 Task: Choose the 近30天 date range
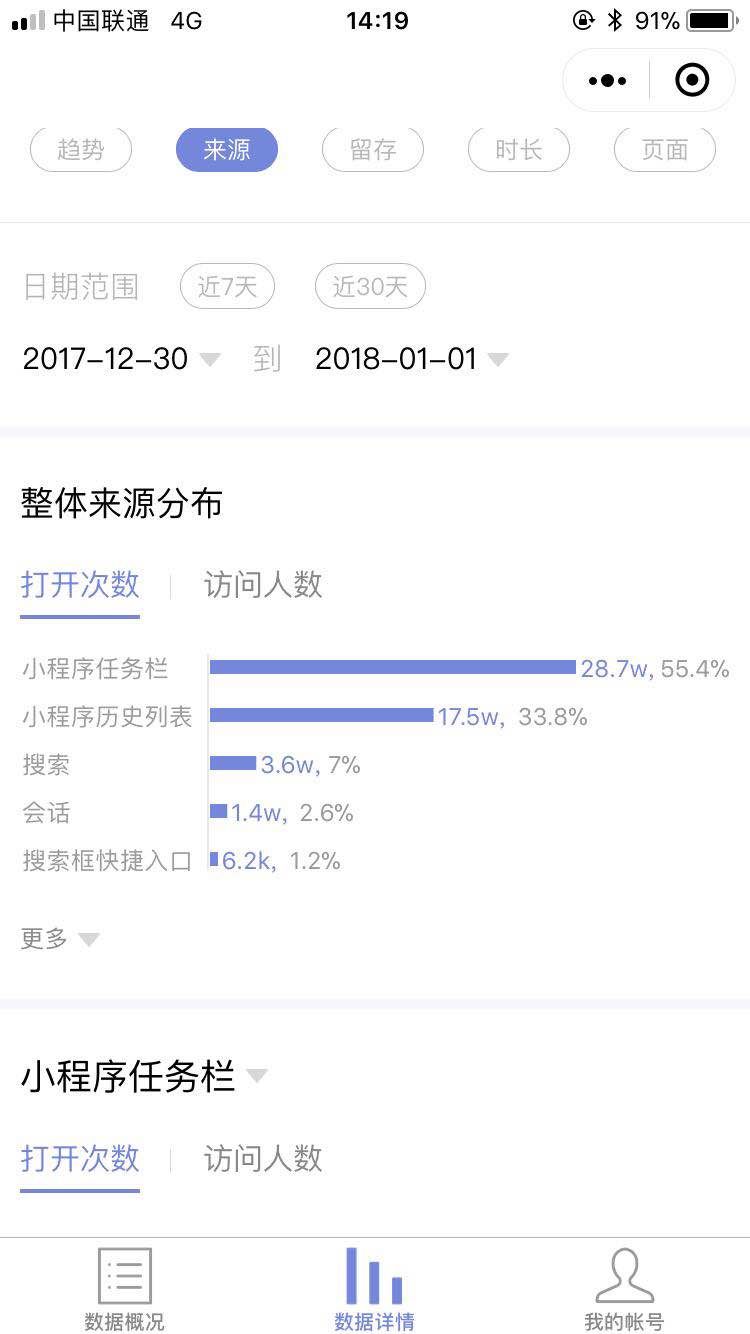pyautogui.click(x=370, y=287)
